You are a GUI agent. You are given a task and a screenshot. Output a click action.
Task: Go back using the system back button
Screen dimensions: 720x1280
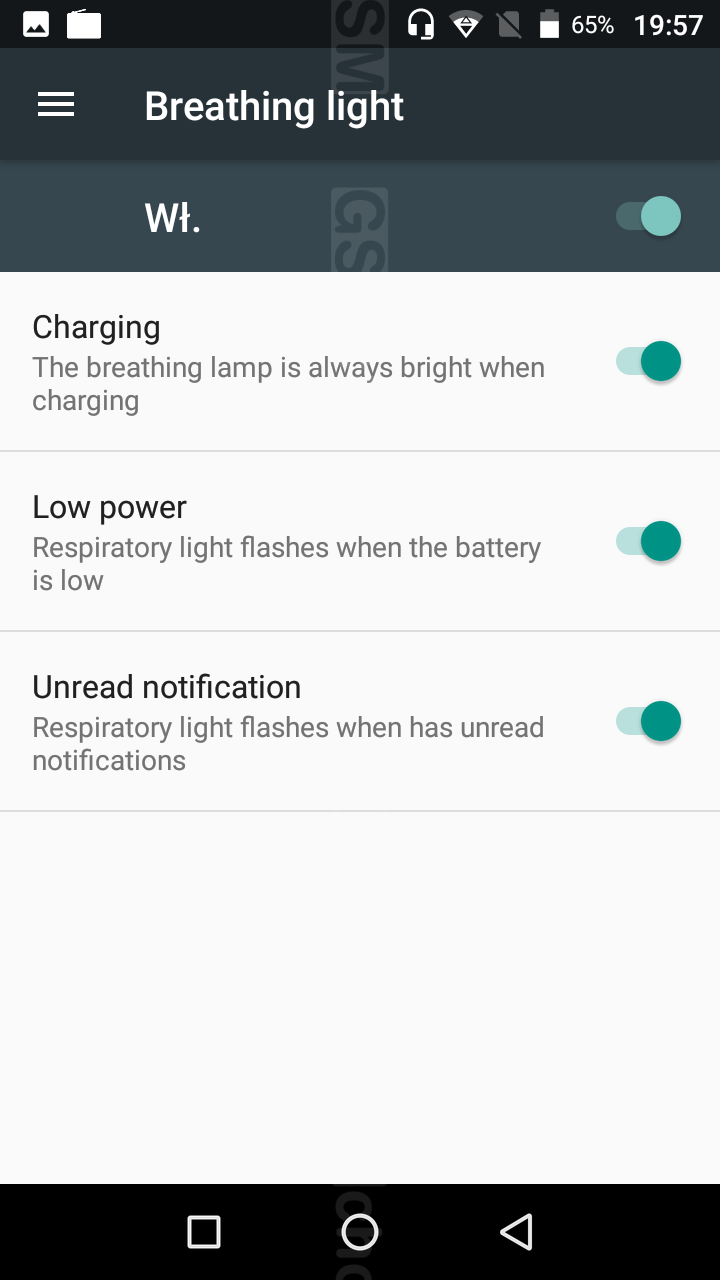[516, 1232]
